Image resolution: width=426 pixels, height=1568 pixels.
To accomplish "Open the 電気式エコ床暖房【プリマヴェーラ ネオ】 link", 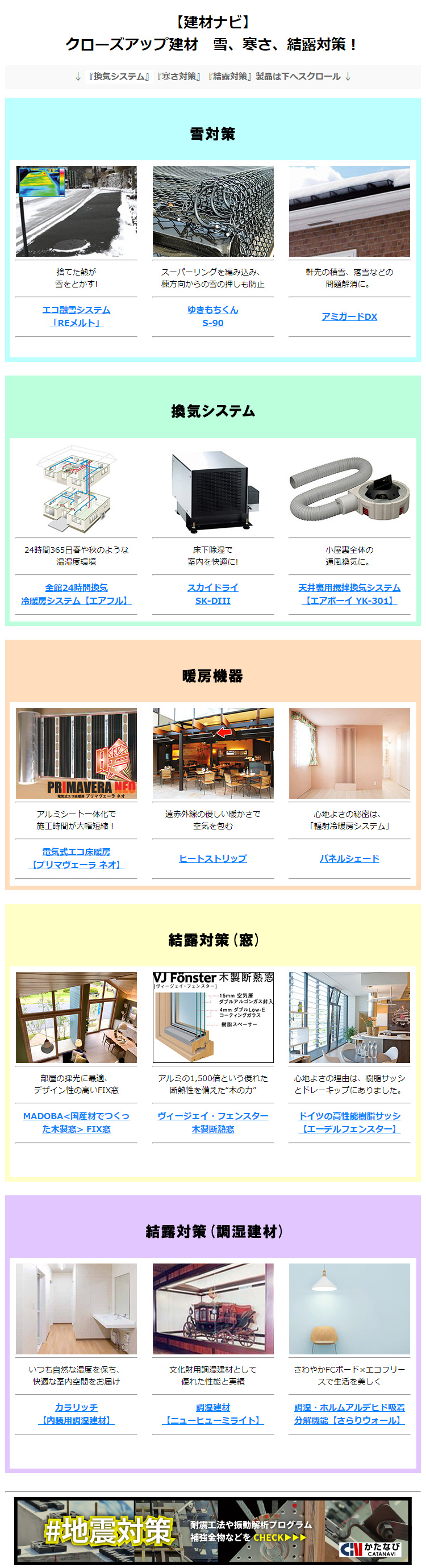I will click(x=76, y=858).
